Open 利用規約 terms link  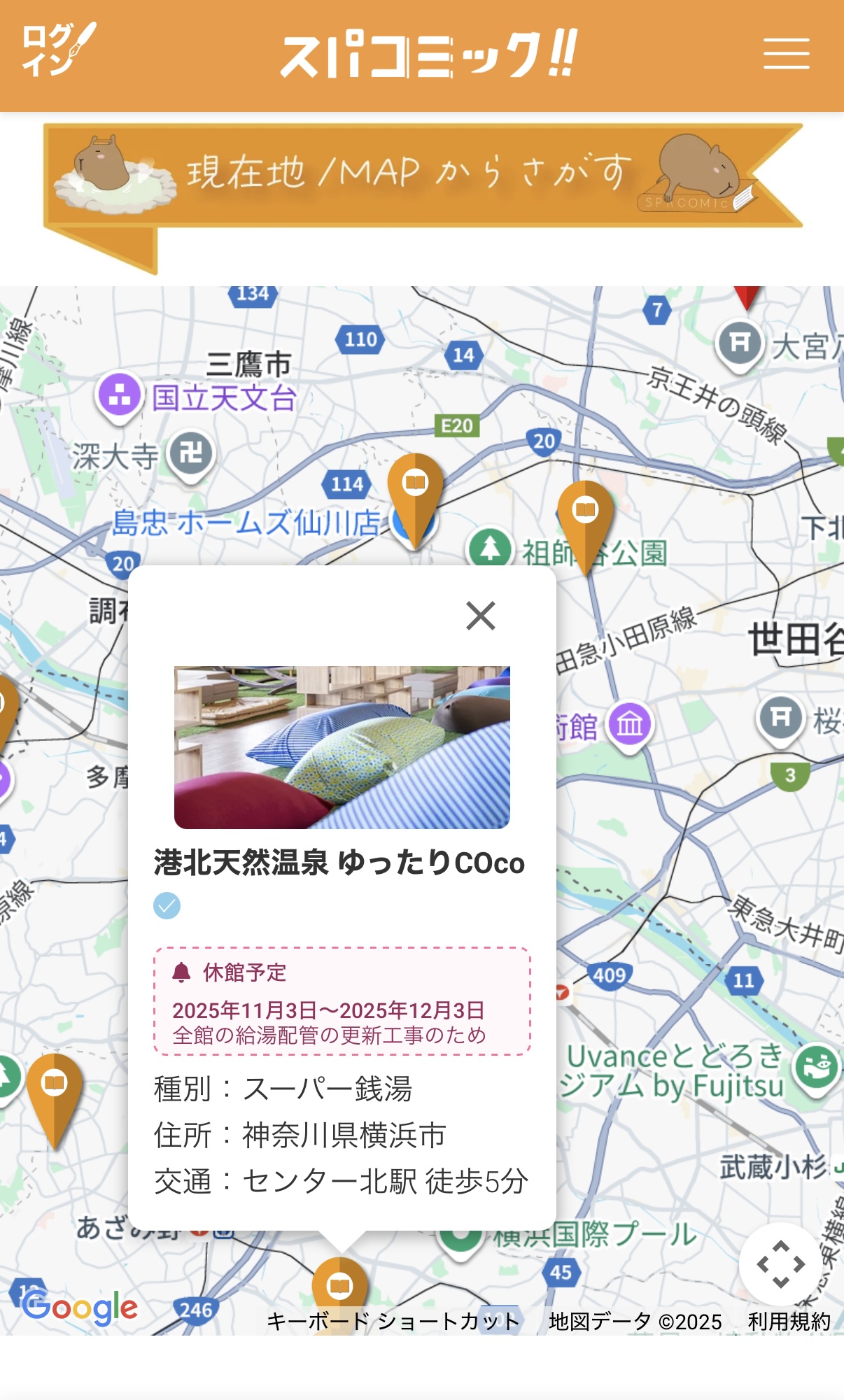click(789, 1321)
